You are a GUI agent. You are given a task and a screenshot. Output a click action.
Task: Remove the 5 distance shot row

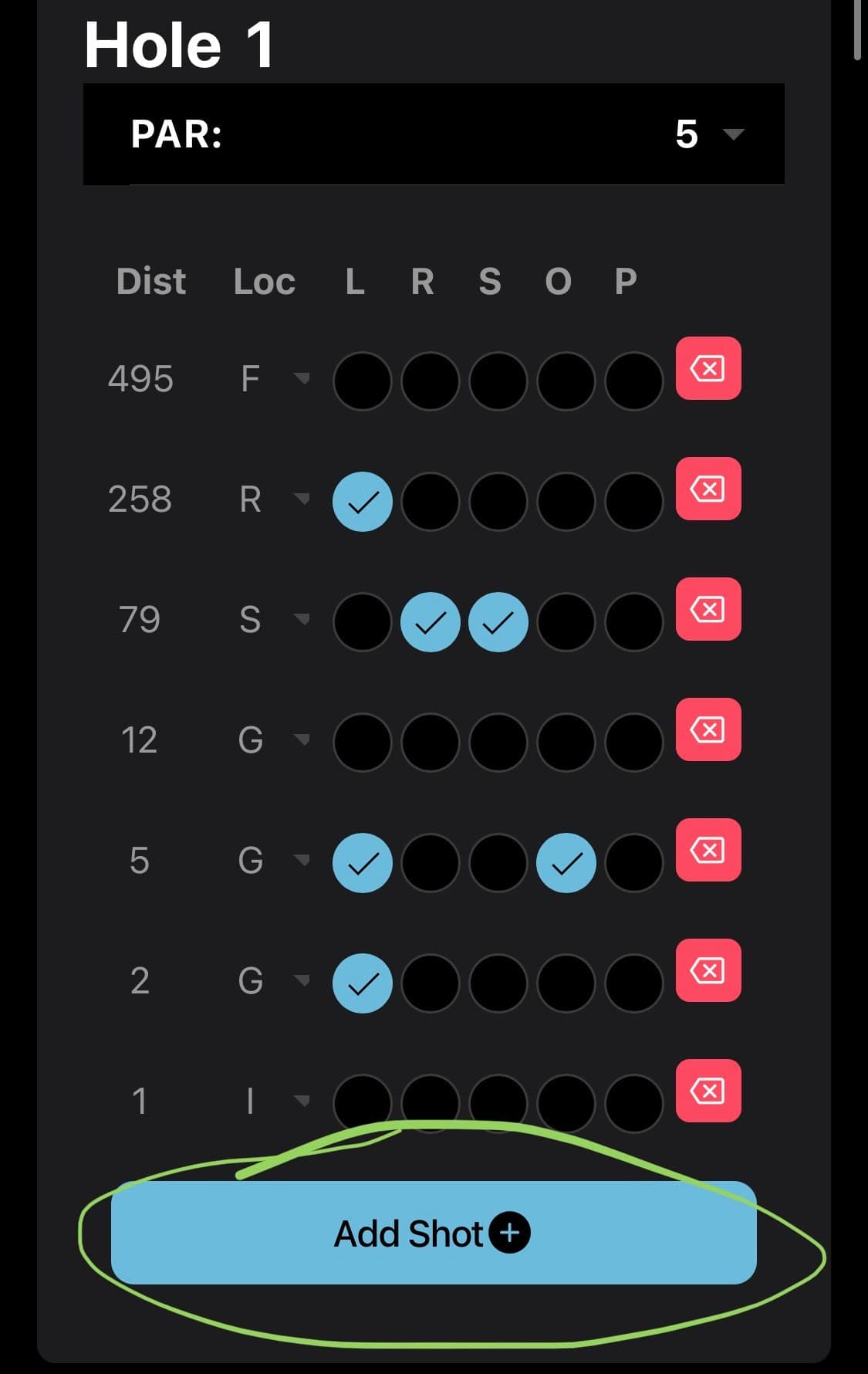[708, 851]
